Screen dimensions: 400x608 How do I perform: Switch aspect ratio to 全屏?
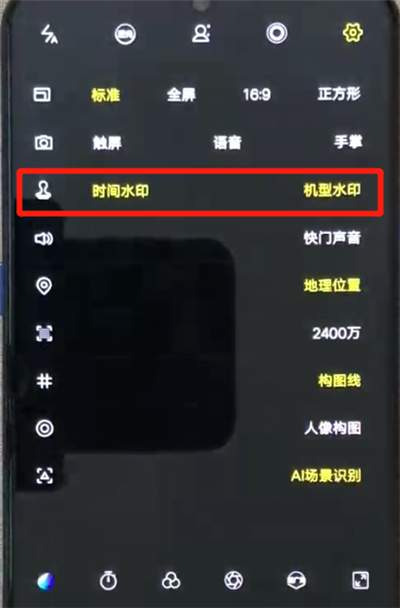tap(181, 95)
